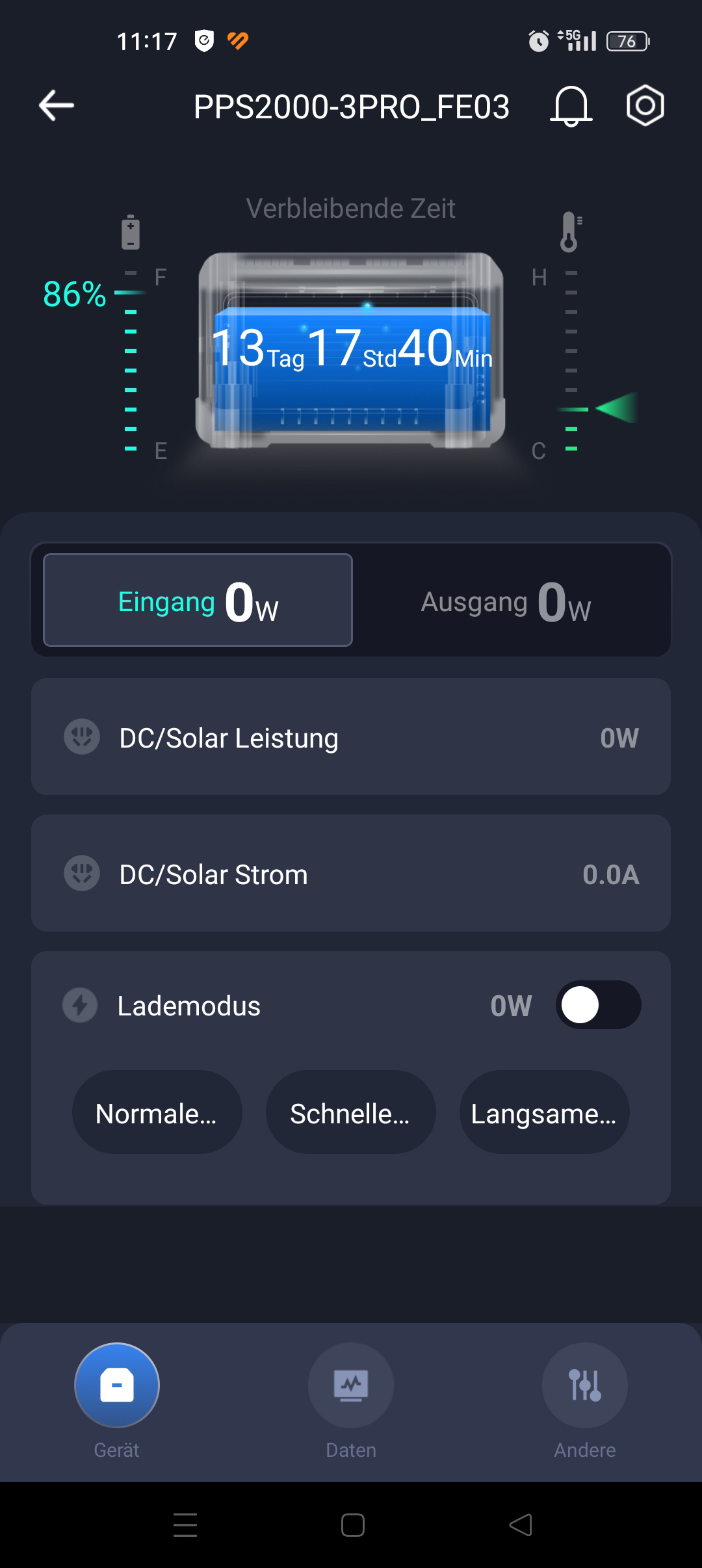Open device settings hexagon icon
This screenshot has height=1568, width=702.
[x=645, y=106]
